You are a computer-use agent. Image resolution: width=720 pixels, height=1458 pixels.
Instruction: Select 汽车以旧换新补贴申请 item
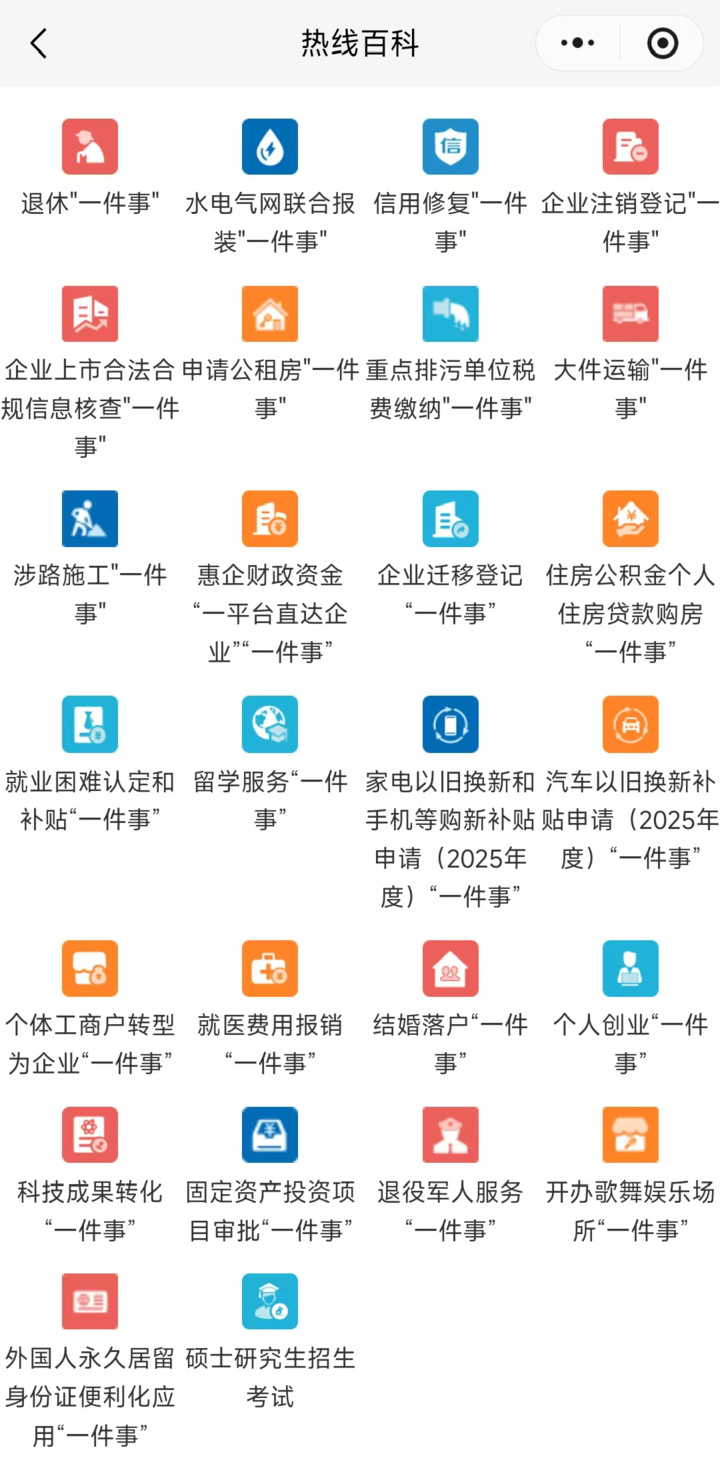tap(630, 725)
